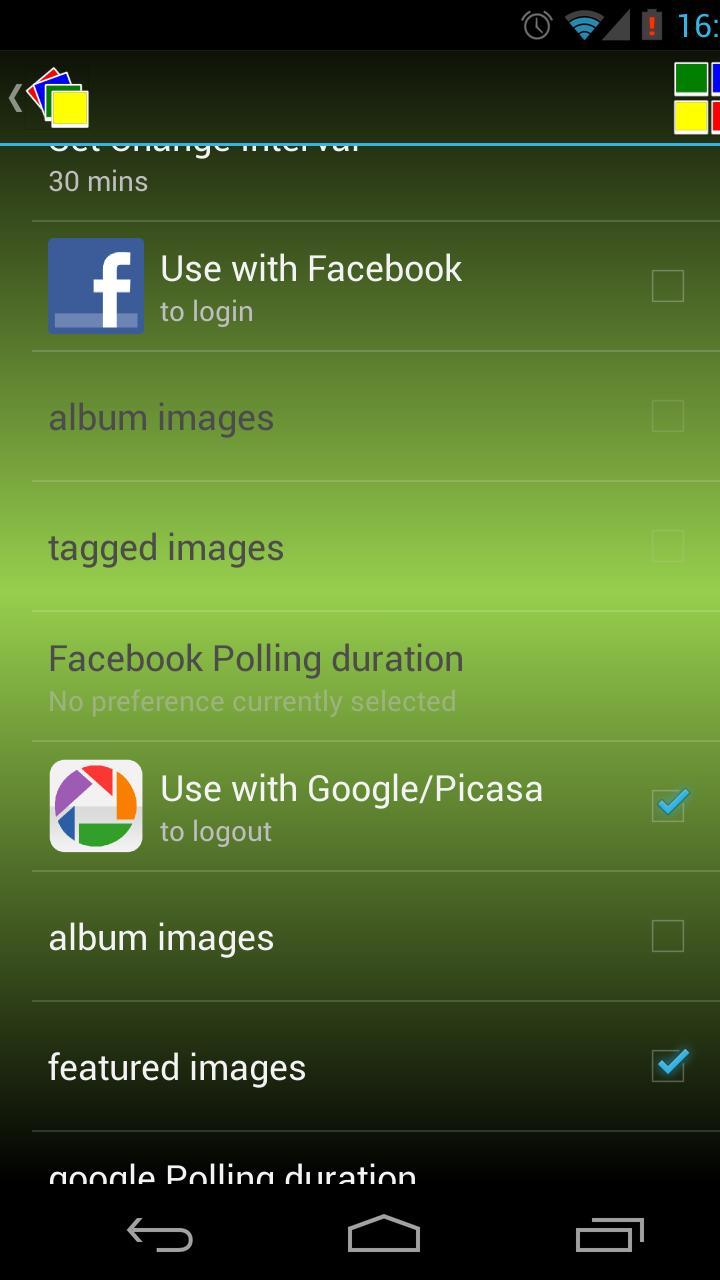Open google Polling duration setting
Image resolution: width=720 pixels, height=1280 pixels.
232,1170
